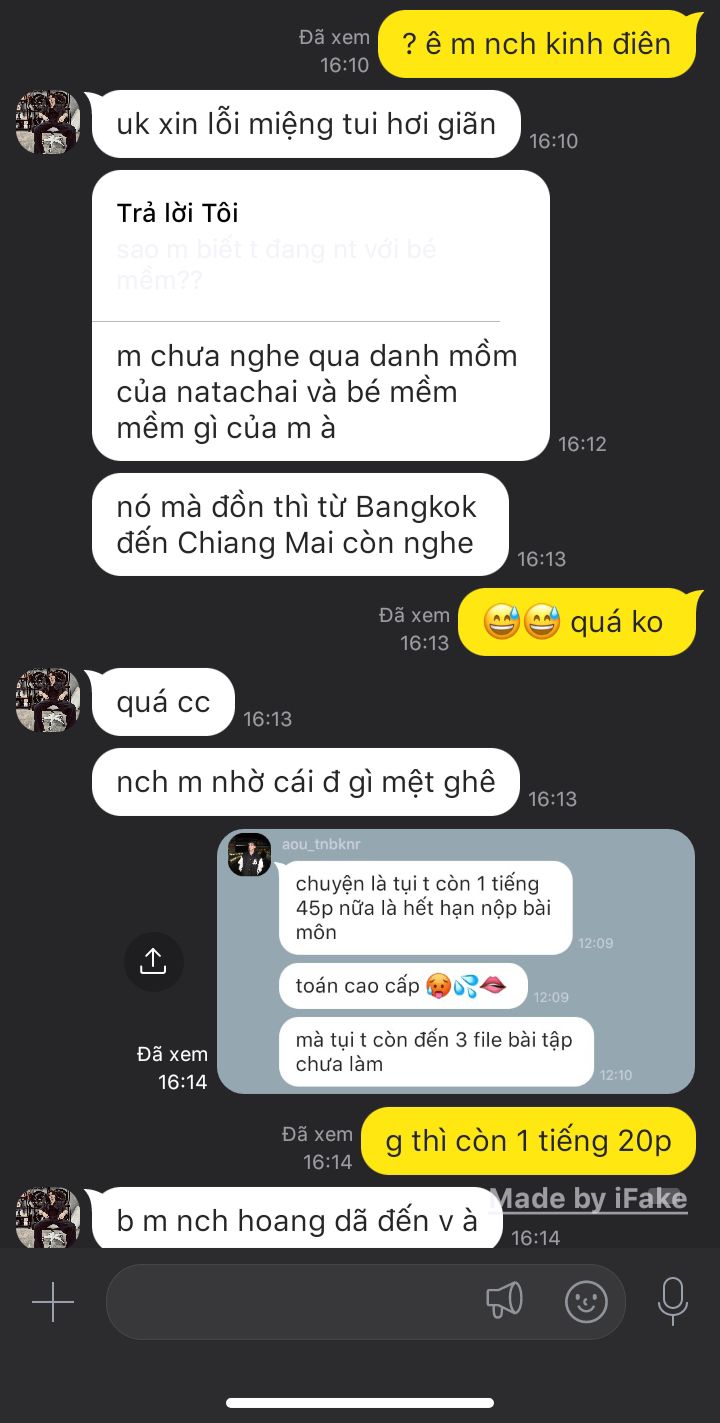Open sender's avatar beside 'quá cc'

coord(48,700)
